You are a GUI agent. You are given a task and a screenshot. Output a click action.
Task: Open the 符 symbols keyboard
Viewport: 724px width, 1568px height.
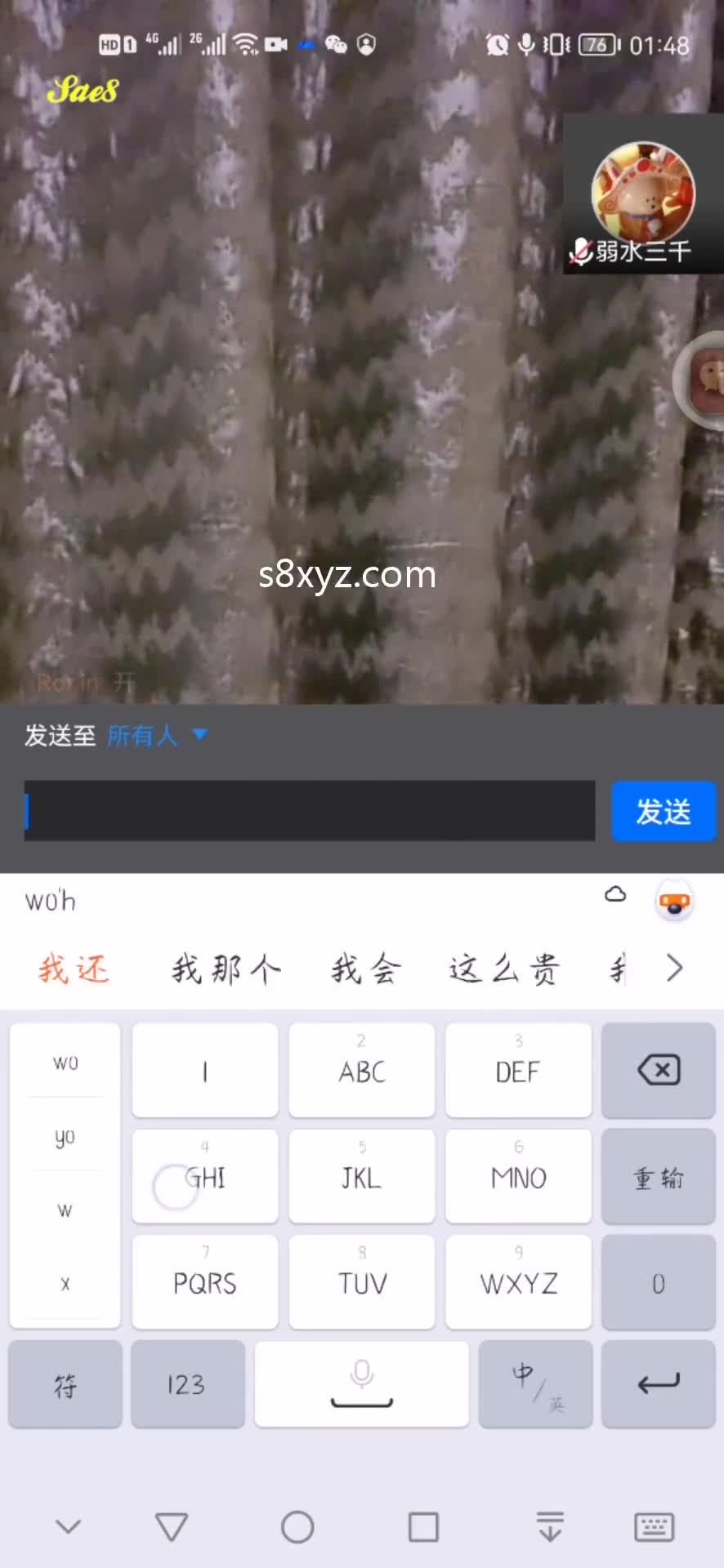click(65, 1385)
